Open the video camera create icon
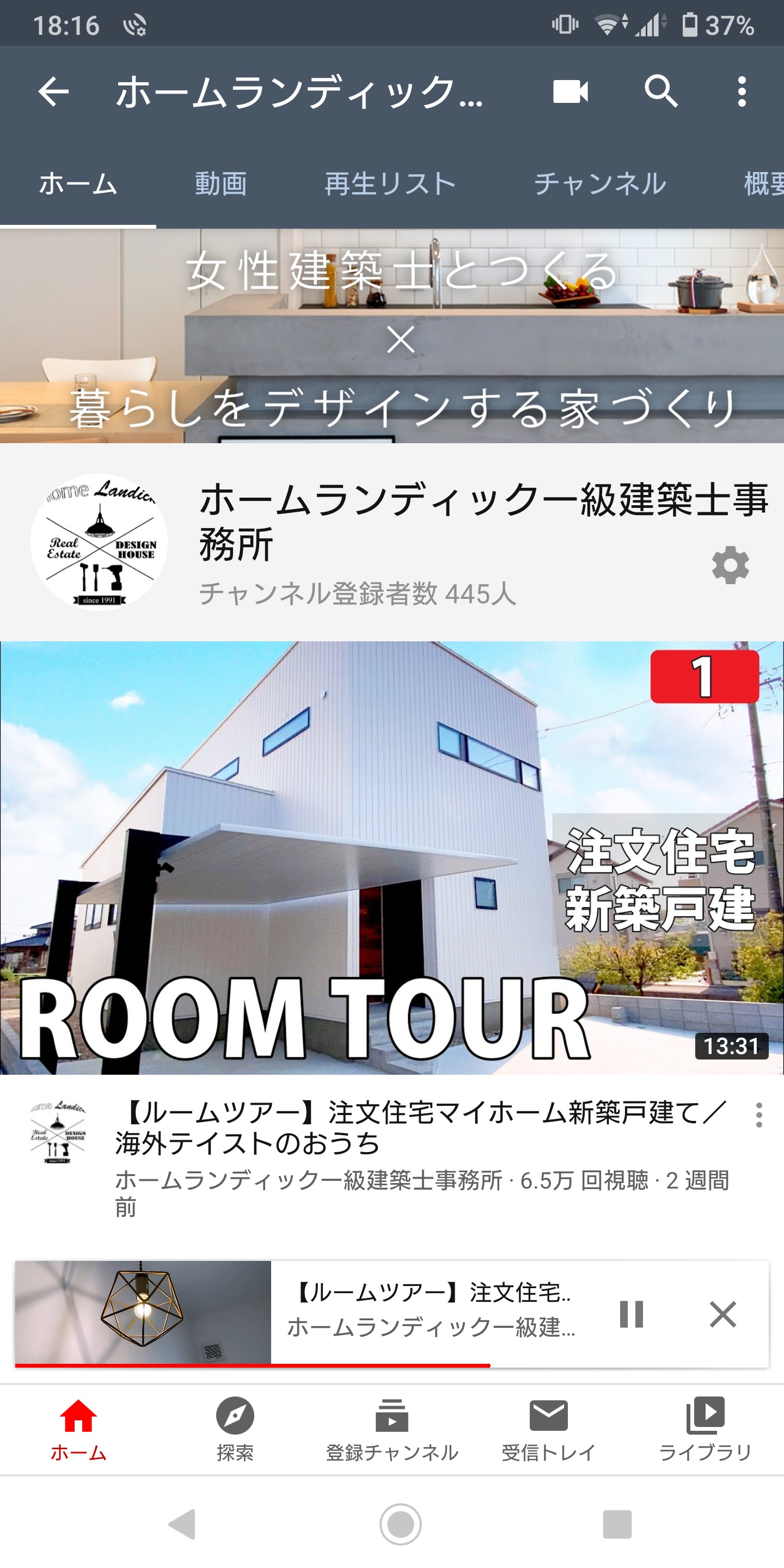Screen dimensions: 784x1568 click(x=571, y=92)
